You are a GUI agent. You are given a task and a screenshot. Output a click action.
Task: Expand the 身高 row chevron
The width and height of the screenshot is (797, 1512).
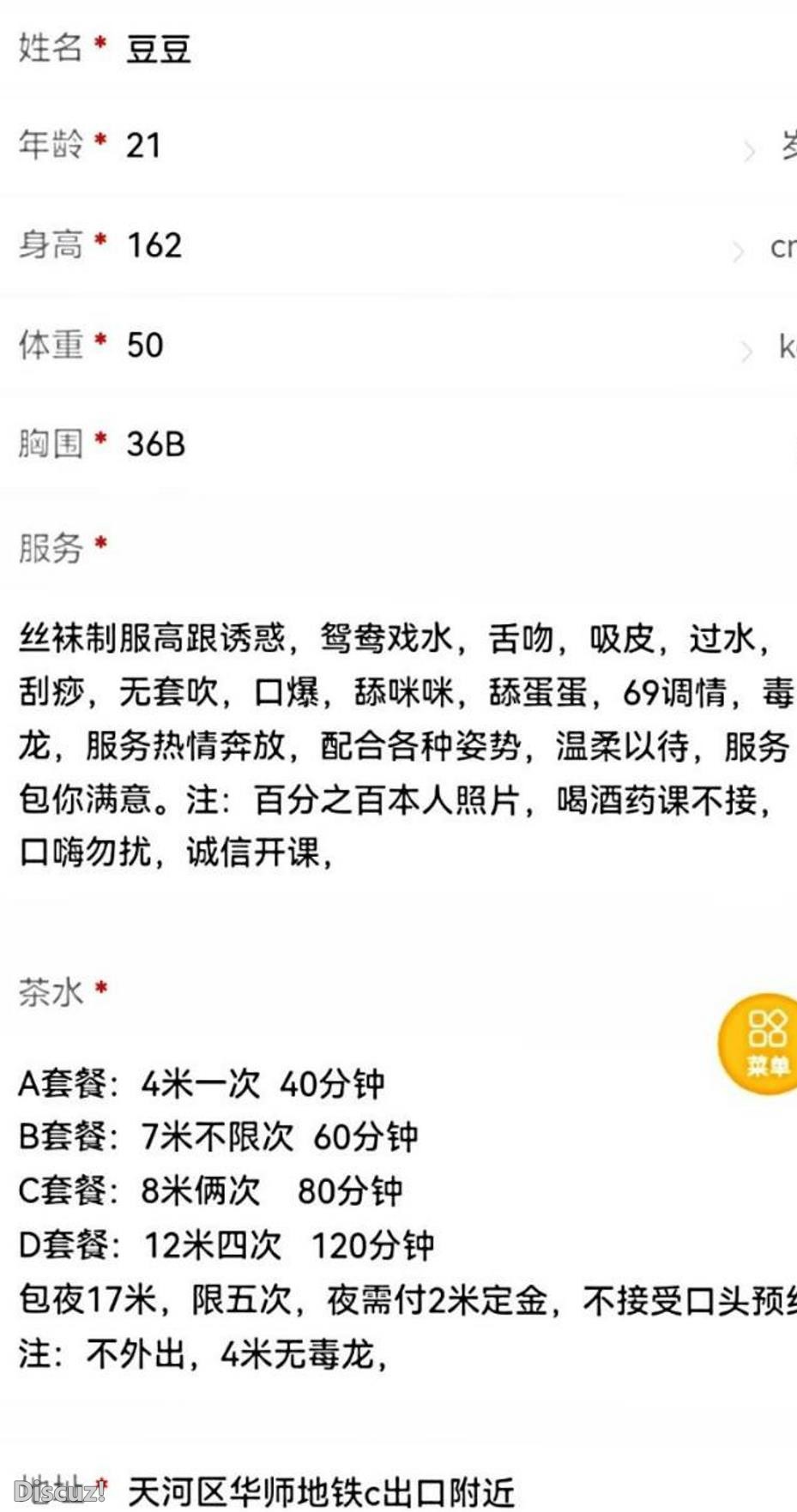tap(739, 250)
